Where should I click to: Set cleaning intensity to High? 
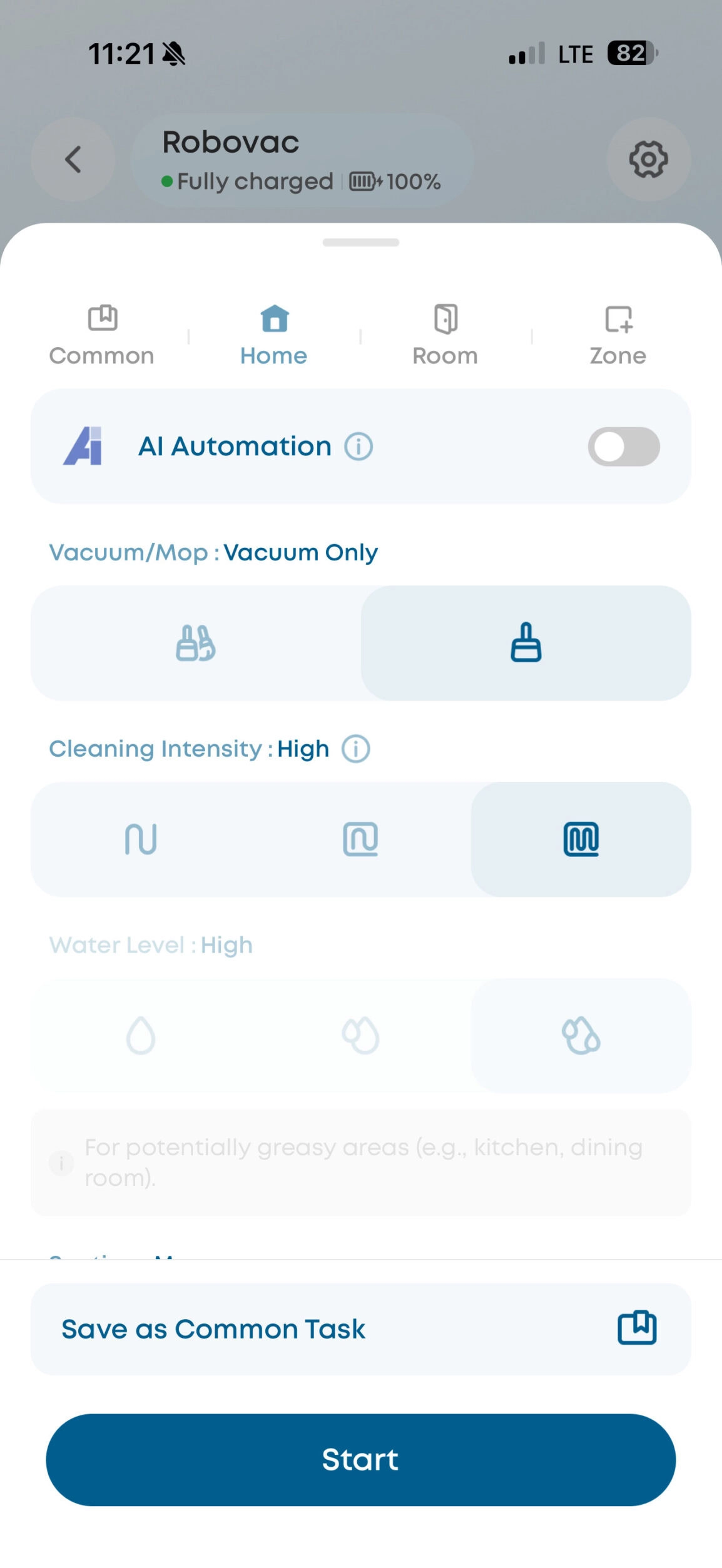[581, 839]
